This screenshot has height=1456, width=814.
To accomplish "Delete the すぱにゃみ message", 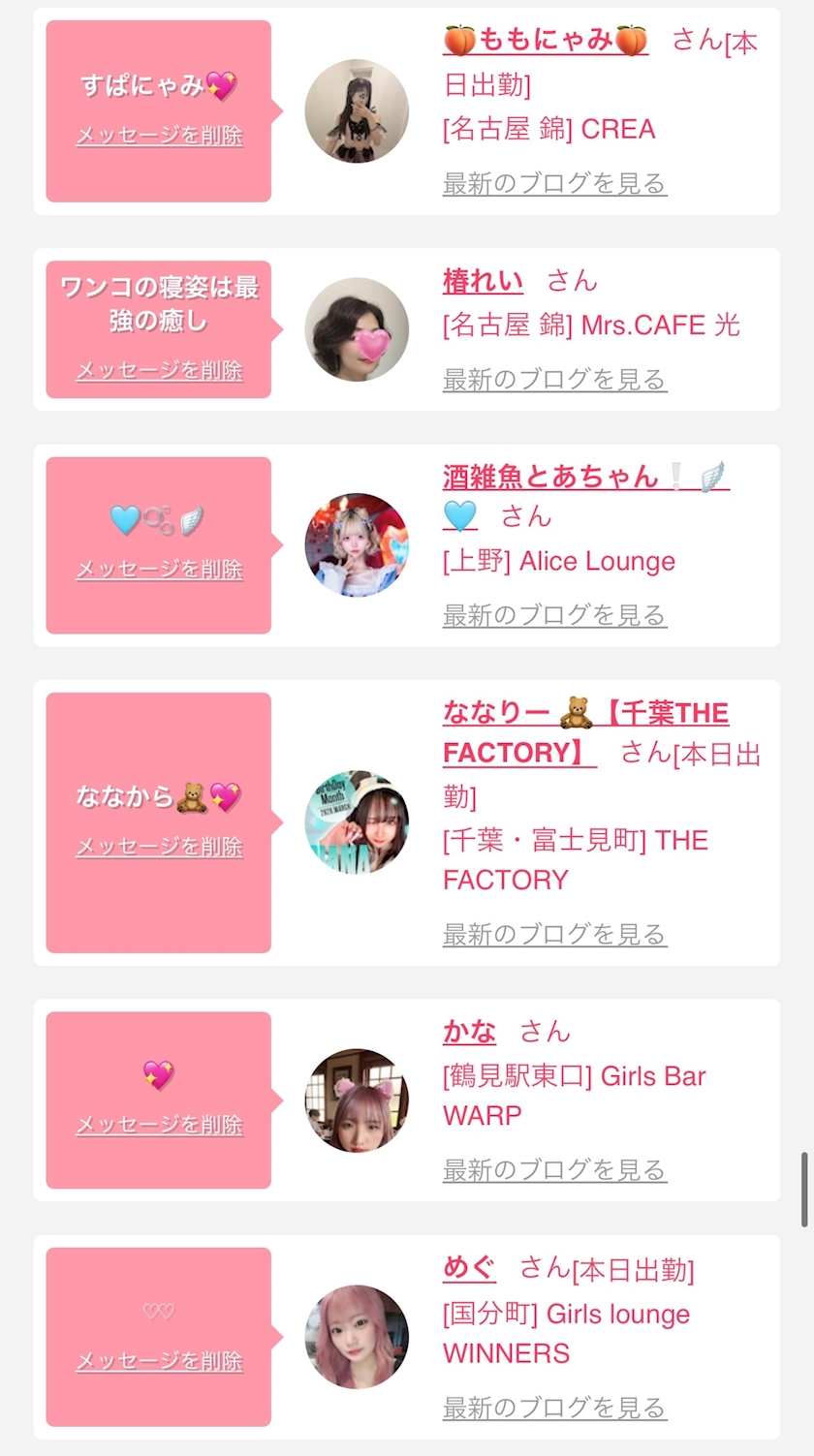I will 159,136.
